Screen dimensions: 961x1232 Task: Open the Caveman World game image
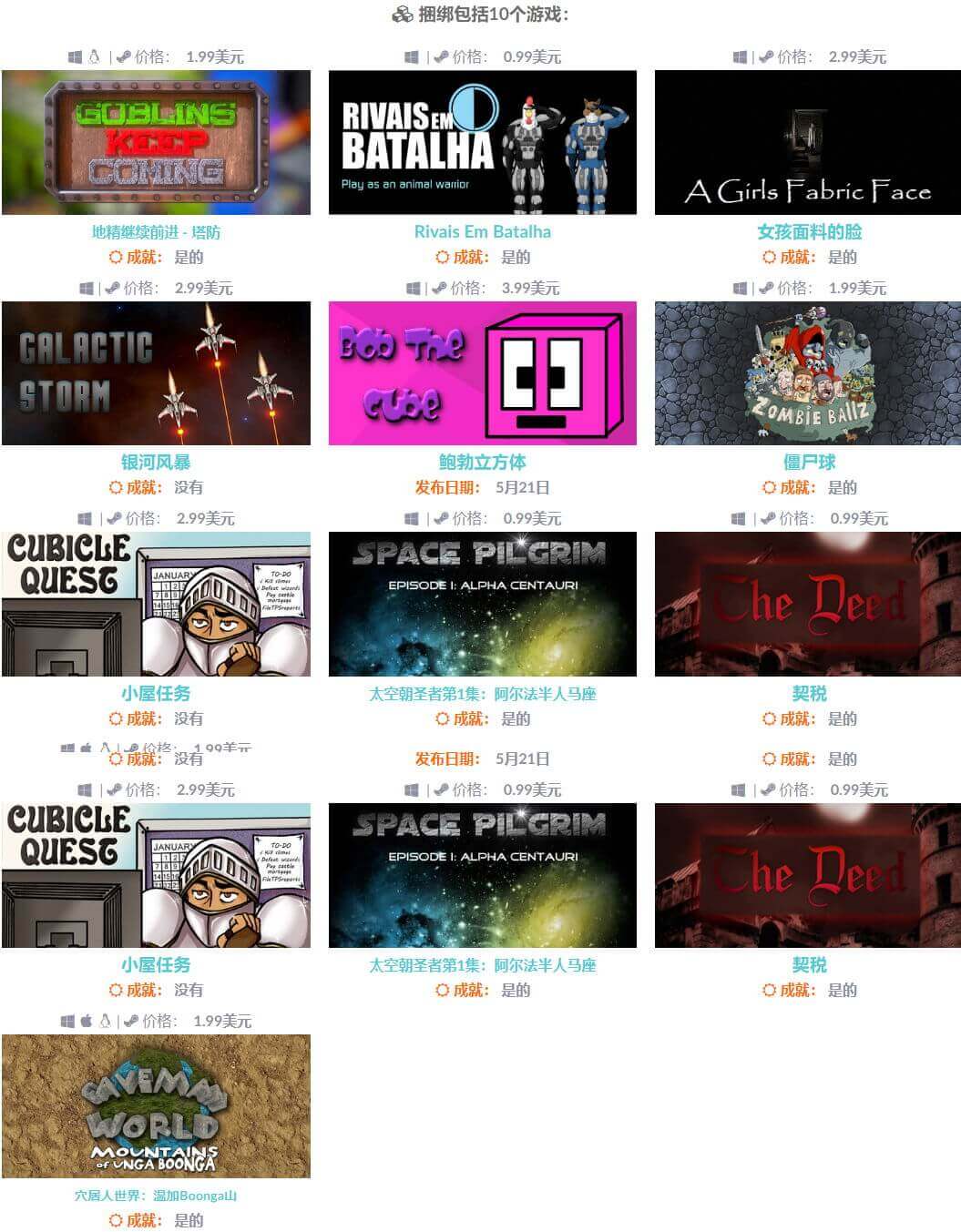[156, 1106]
